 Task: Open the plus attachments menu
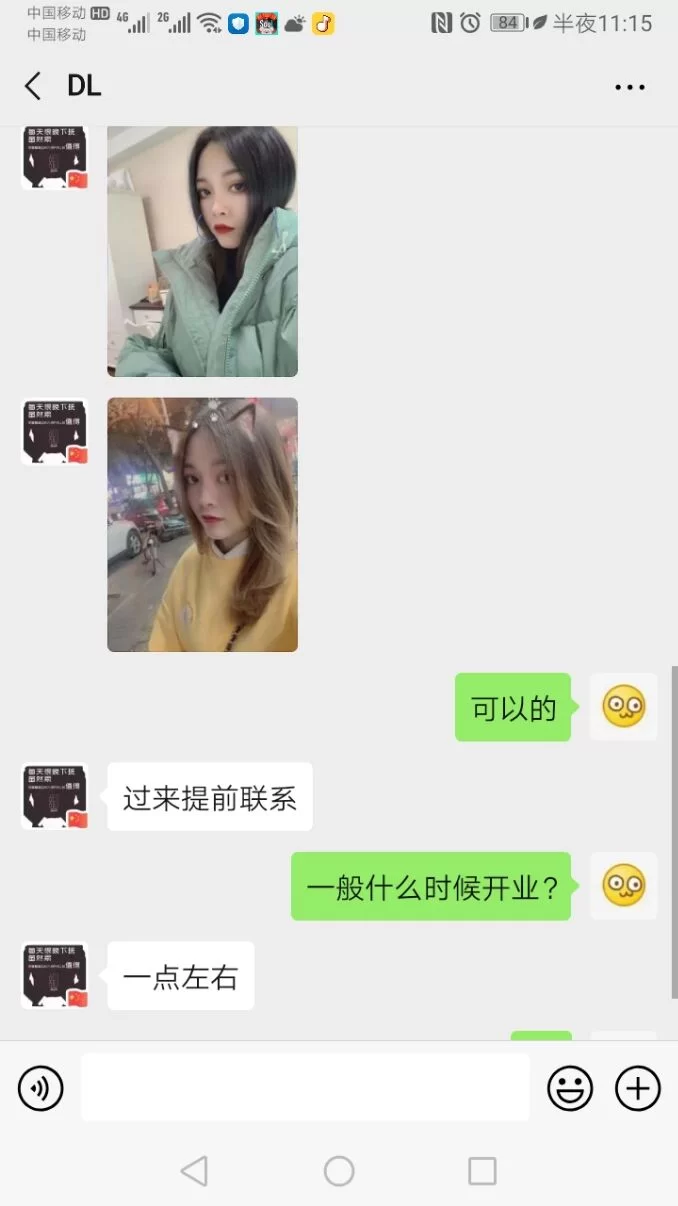pos(637,1088)
